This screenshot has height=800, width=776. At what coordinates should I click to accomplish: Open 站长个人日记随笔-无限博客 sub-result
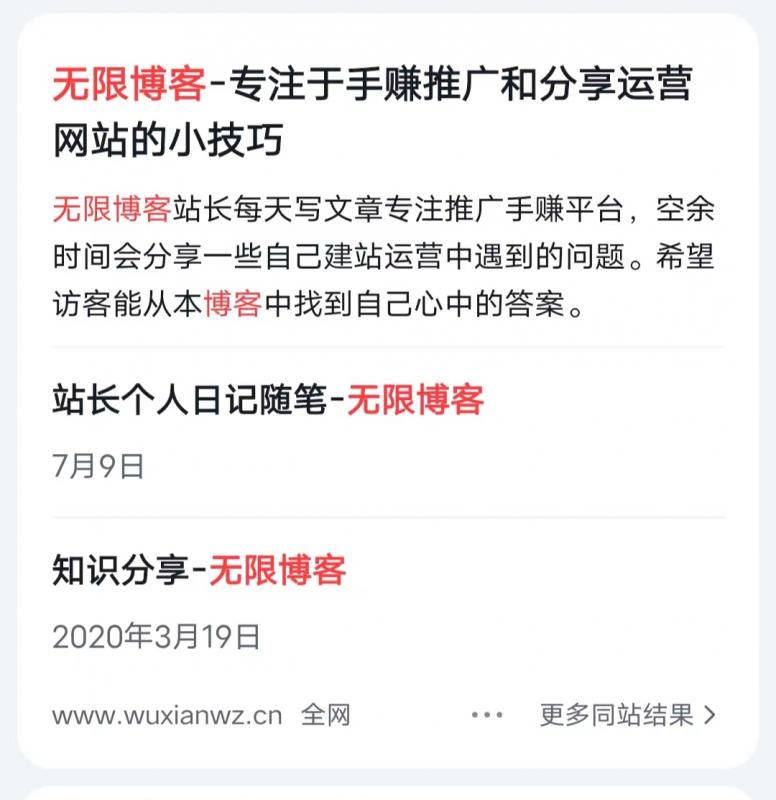coord(268,401)
